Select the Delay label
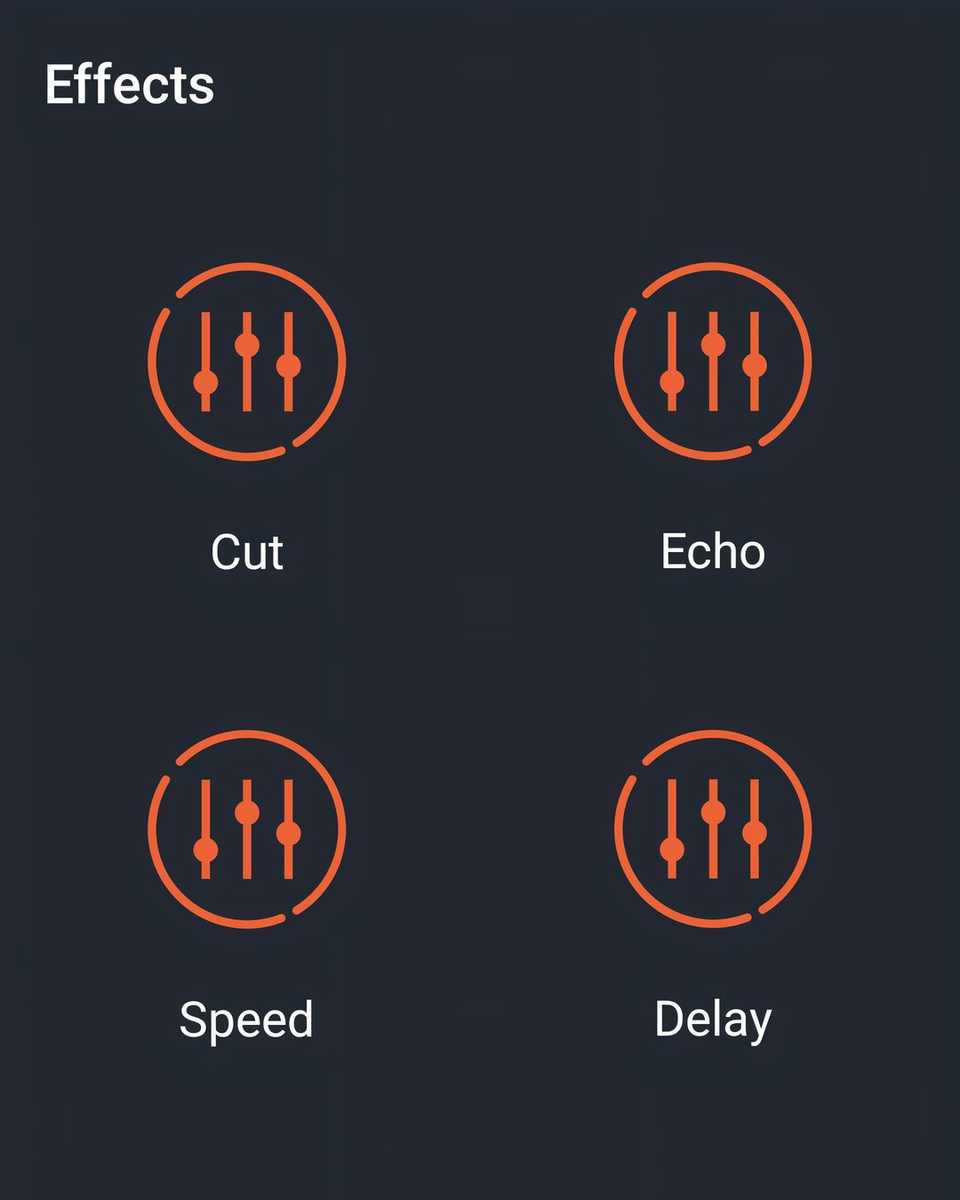 [x=712, y=1018]
